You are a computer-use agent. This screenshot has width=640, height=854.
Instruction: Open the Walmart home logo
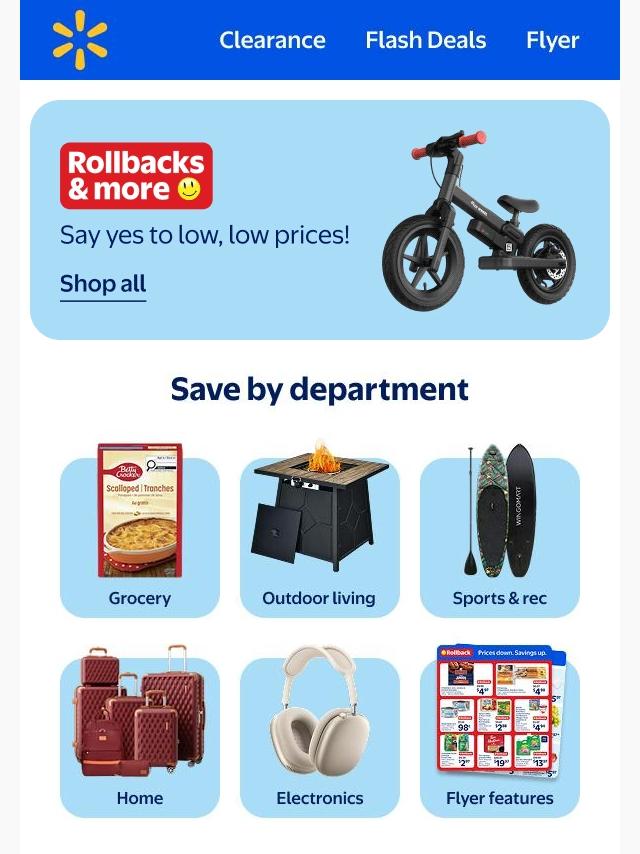pos(80,40)
